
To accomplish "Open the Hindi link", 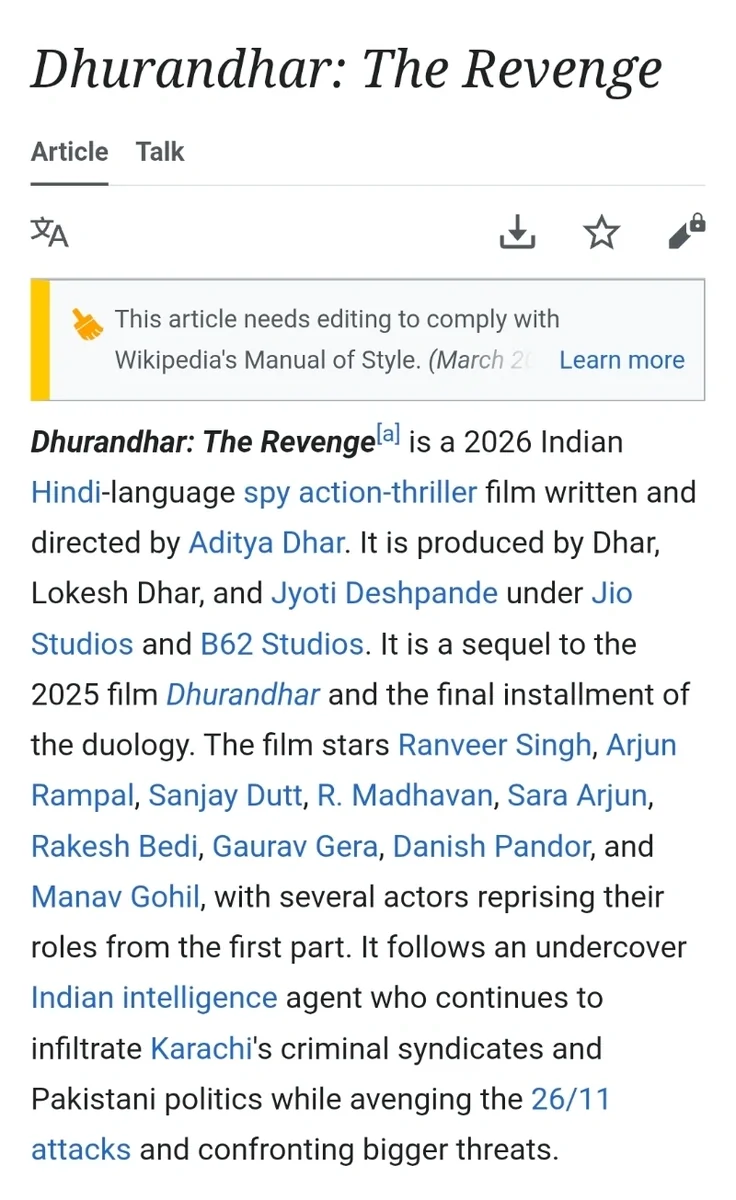I will (66, 492).
